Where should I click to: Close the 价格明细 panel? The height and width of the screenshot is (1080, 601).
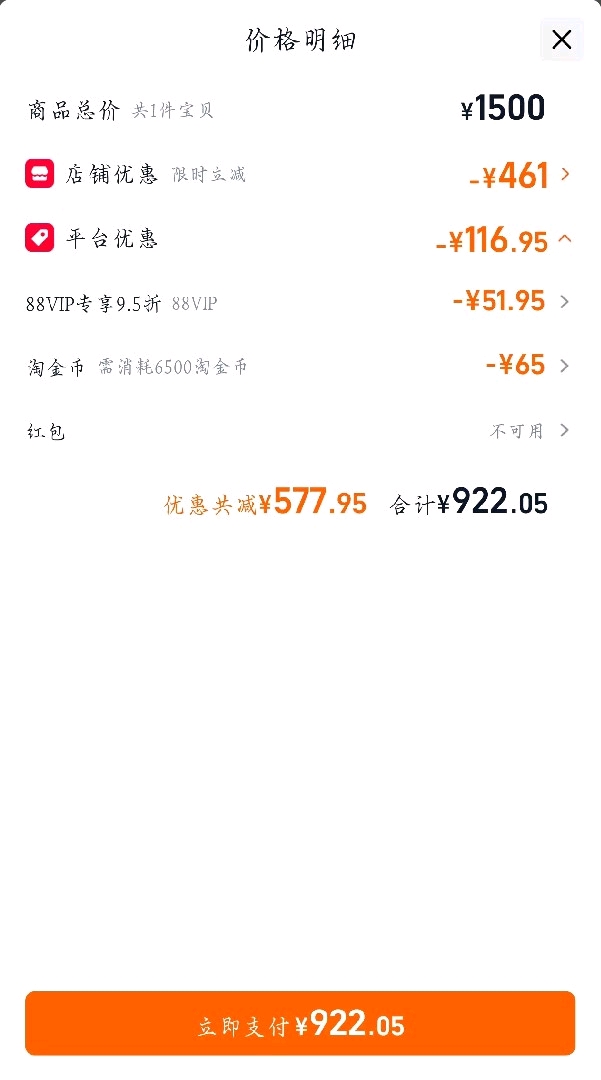(x=562, y=40)
